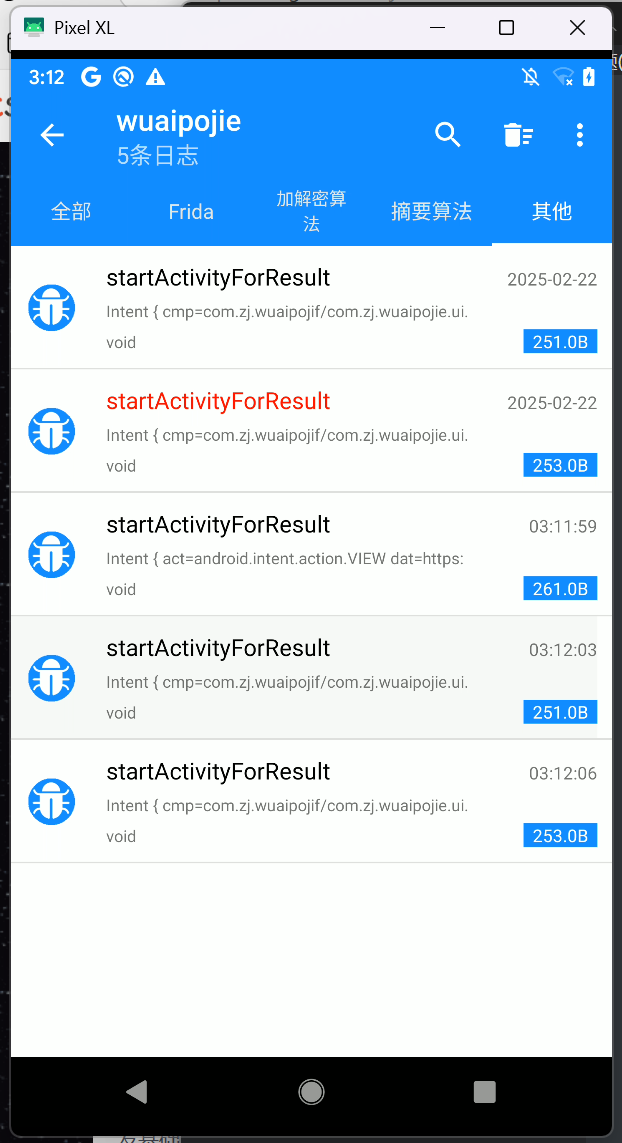622x1143 pixels.
Task: Switch to the Frida tab
Action: 191,211
